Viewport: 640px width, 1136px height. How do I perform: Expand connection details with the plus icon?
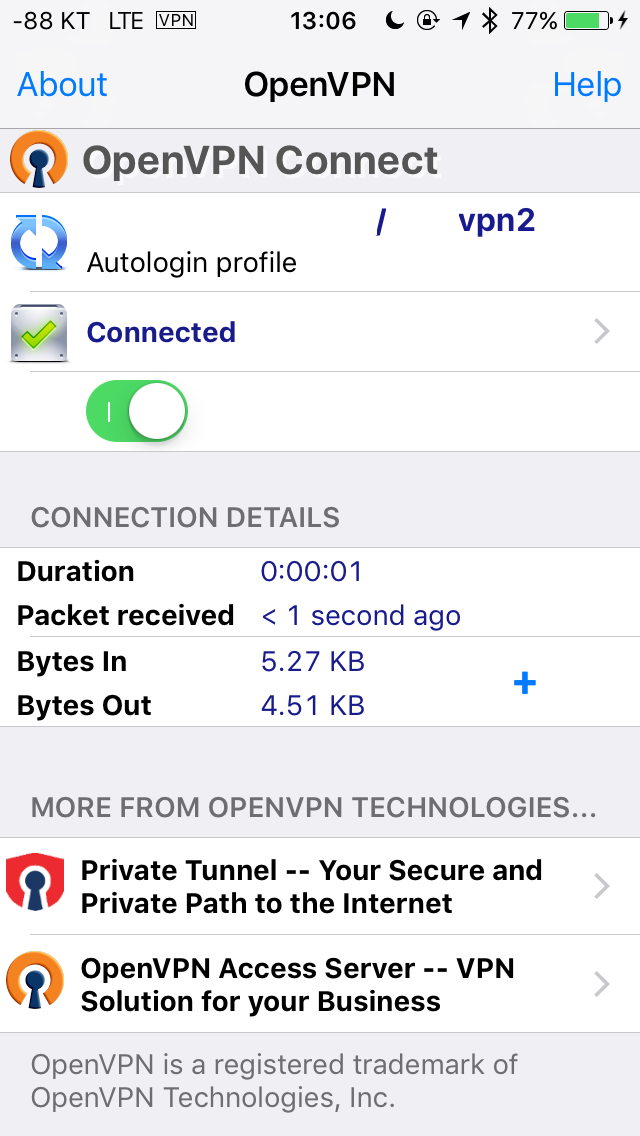524,683
